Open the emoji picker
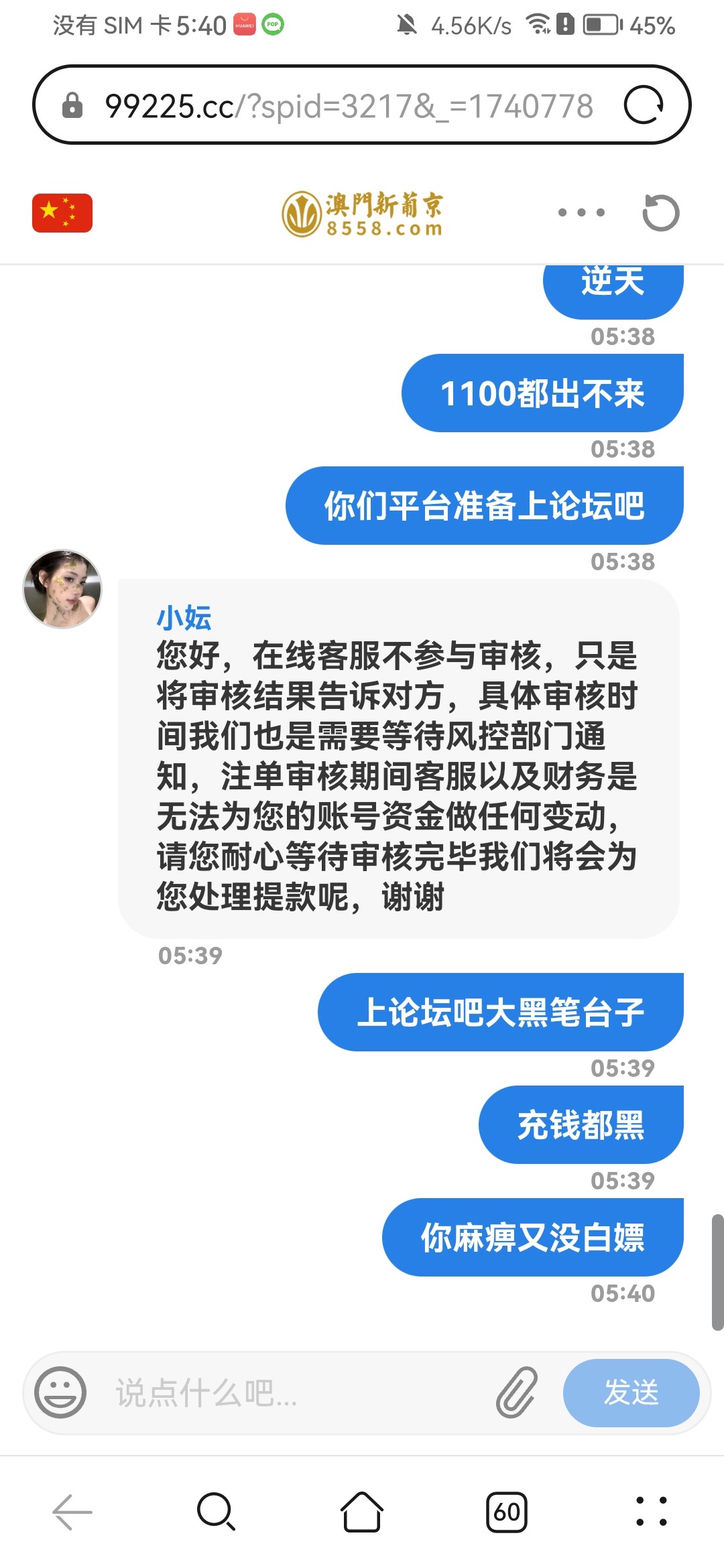 (60, 1392)
